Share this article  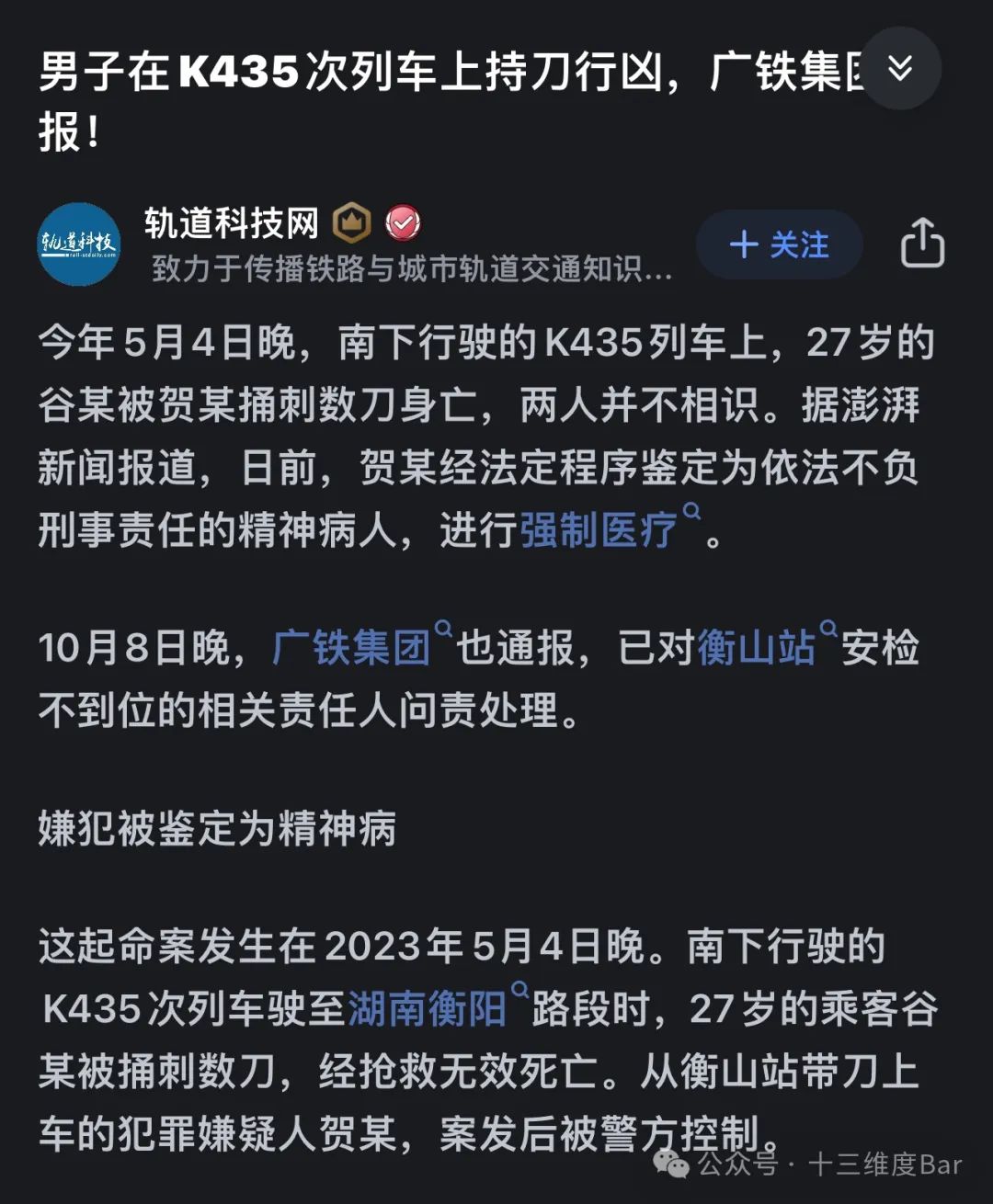pos(921,244)
